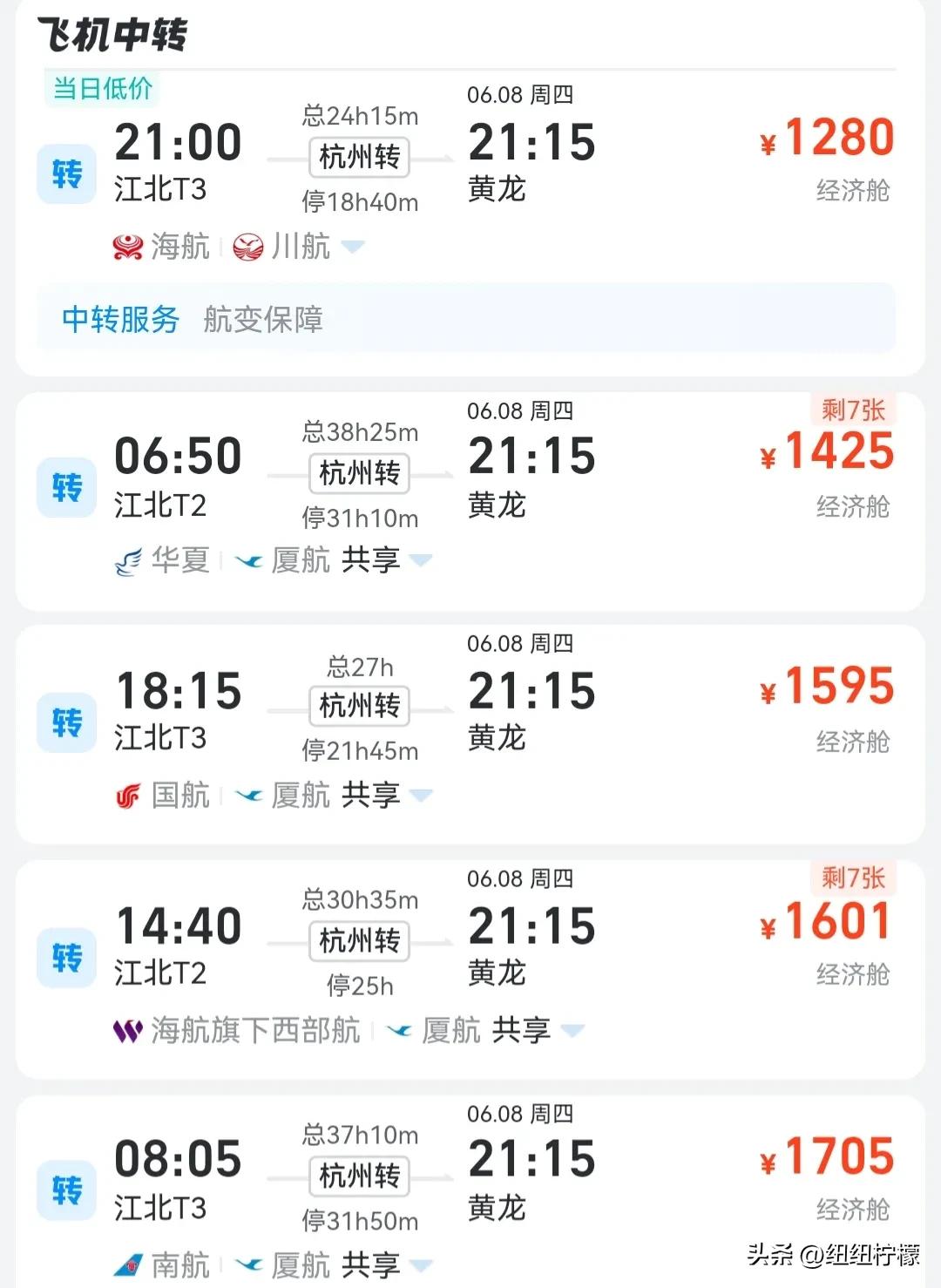Open 航变保障 flight change protection info
This screenshot has height=1288, width=941.
pyautogui.click(x=264, y=320)
